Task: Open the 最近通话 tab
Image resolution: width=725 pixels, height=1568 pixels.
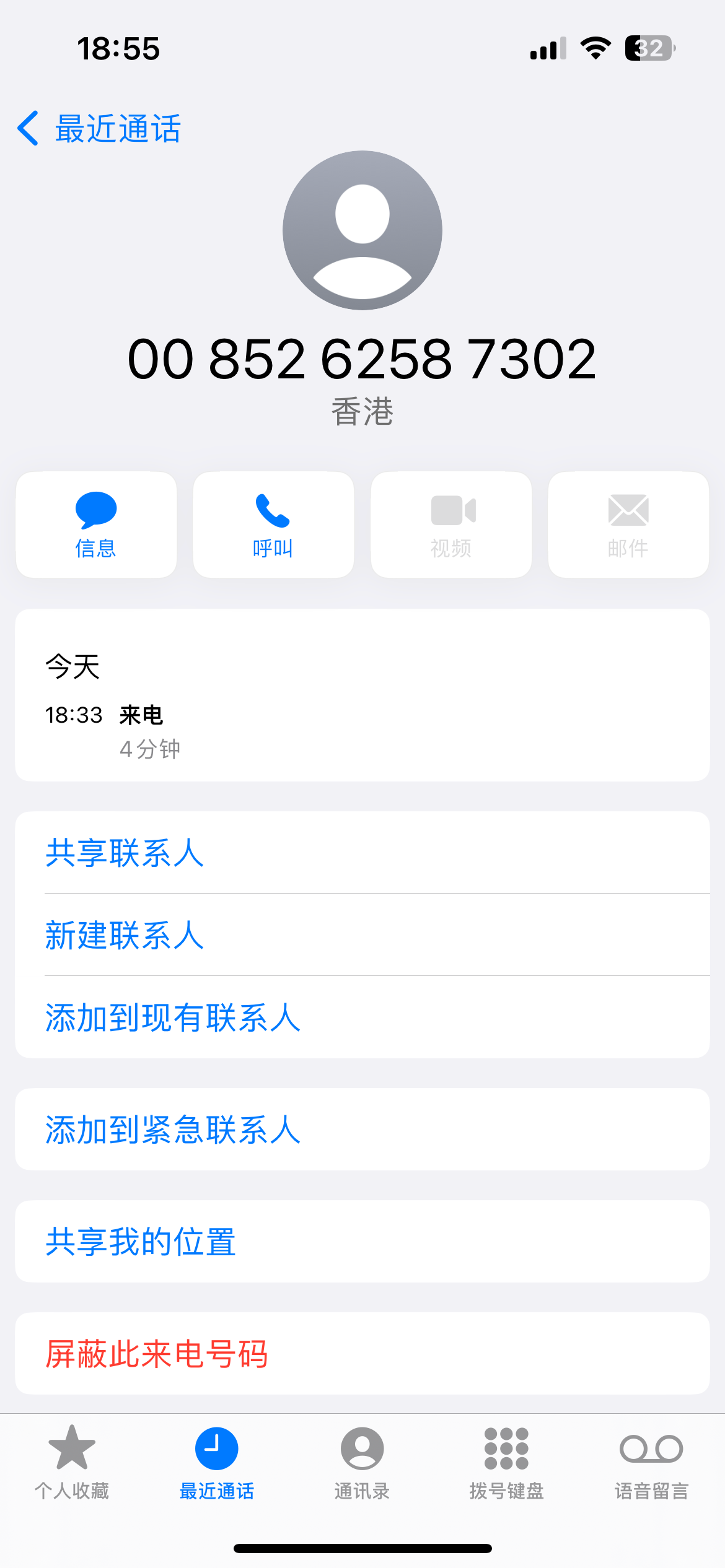Action: click(x=217, y=1463)
